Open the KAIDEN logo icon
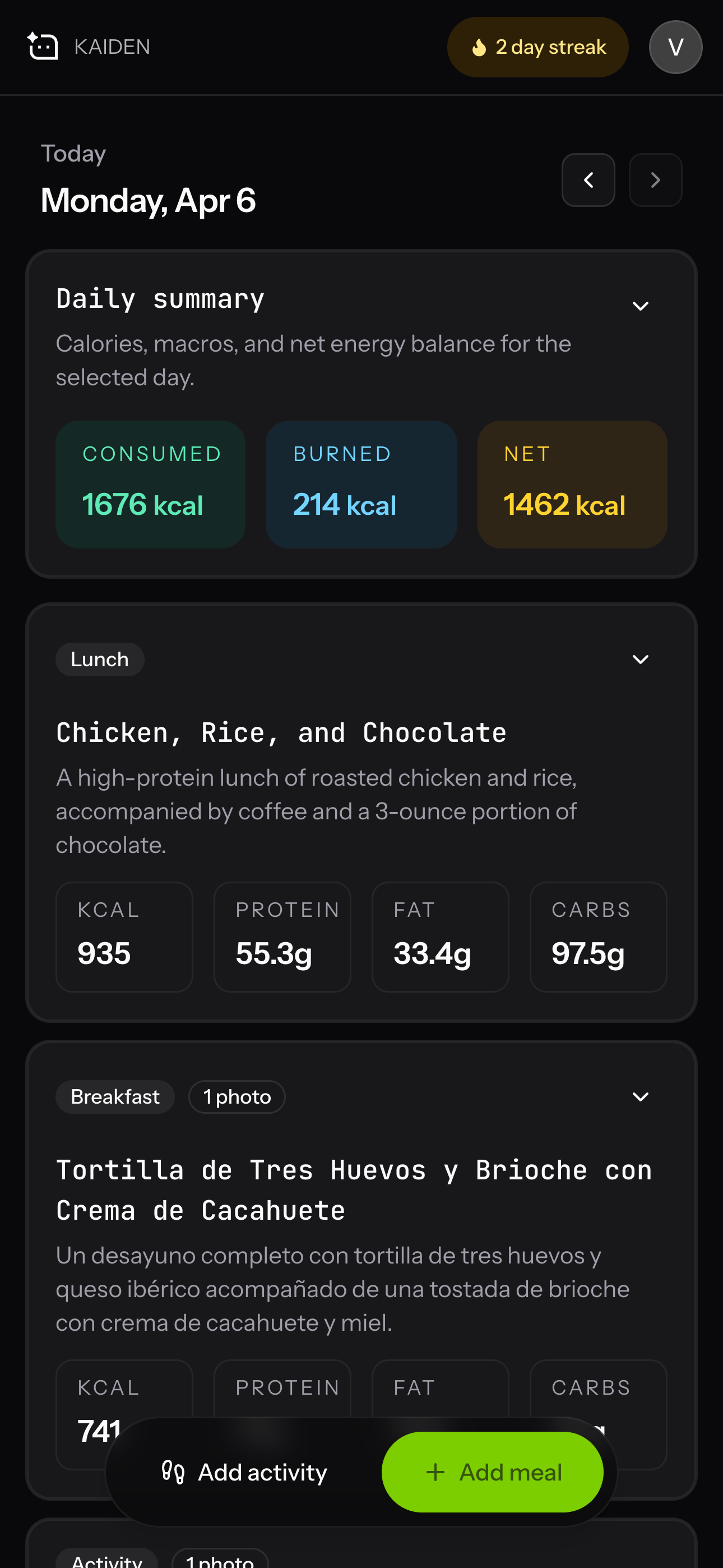The width and height of the screenshot is (723, 1568). click(43, 46)
